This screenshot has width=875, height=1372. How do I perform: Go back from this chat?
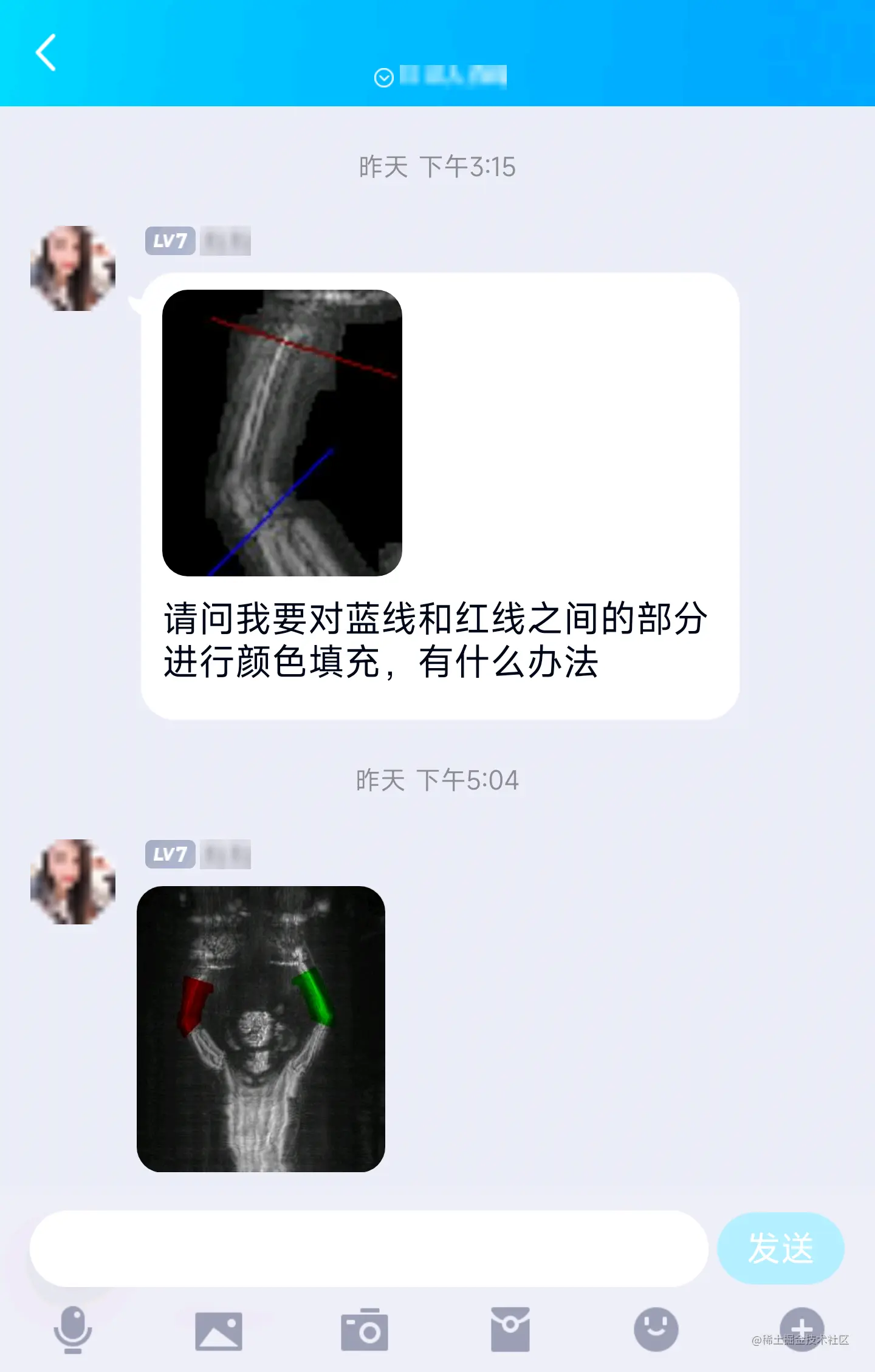point(46,53)
